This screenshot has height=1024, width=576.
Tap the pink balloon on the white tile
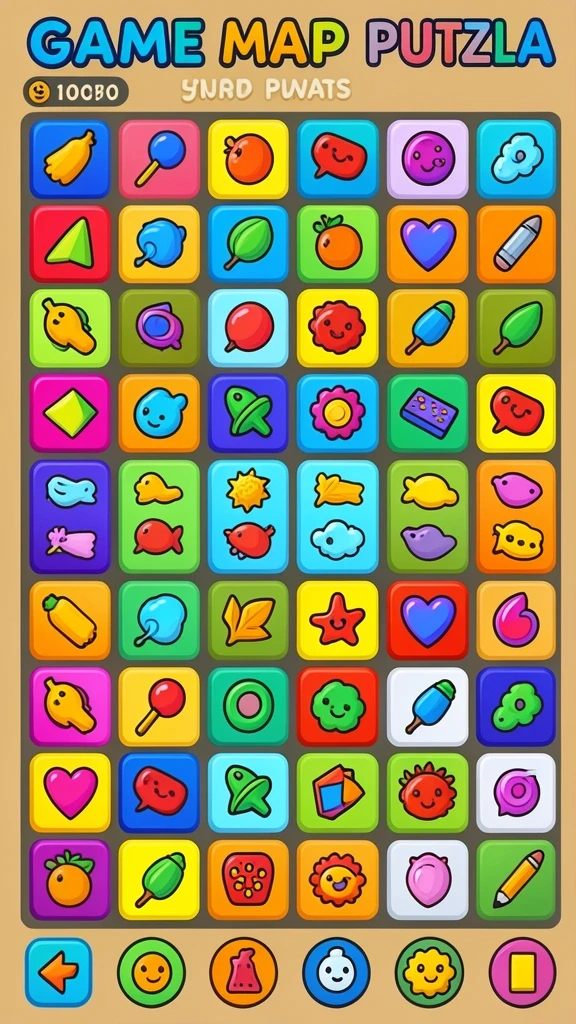[x=428, y=880]
